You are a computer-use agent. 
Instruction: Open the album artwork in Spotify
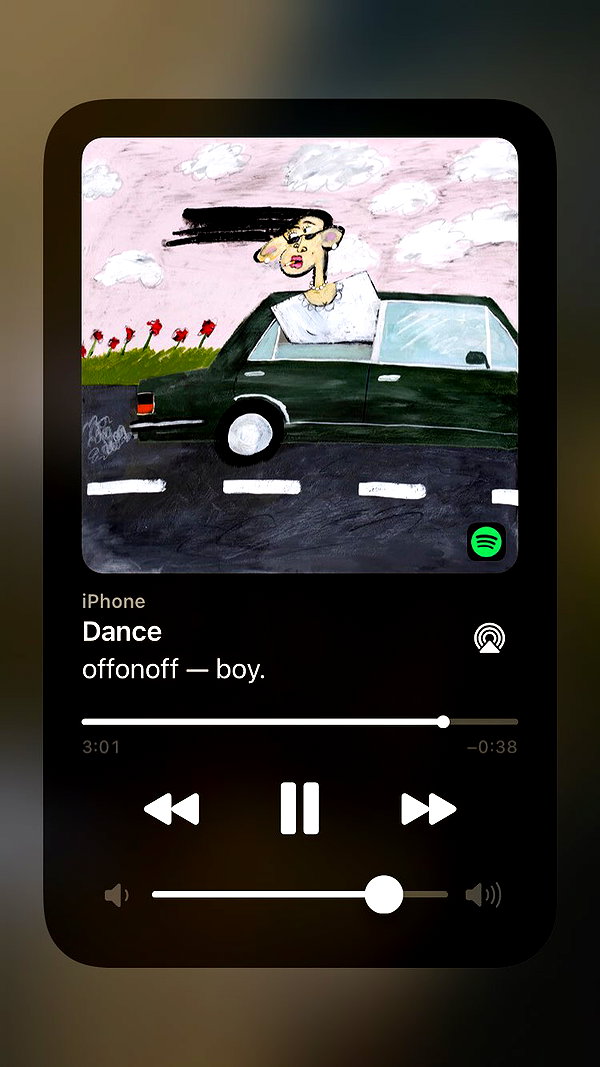(x=300, y=355)
